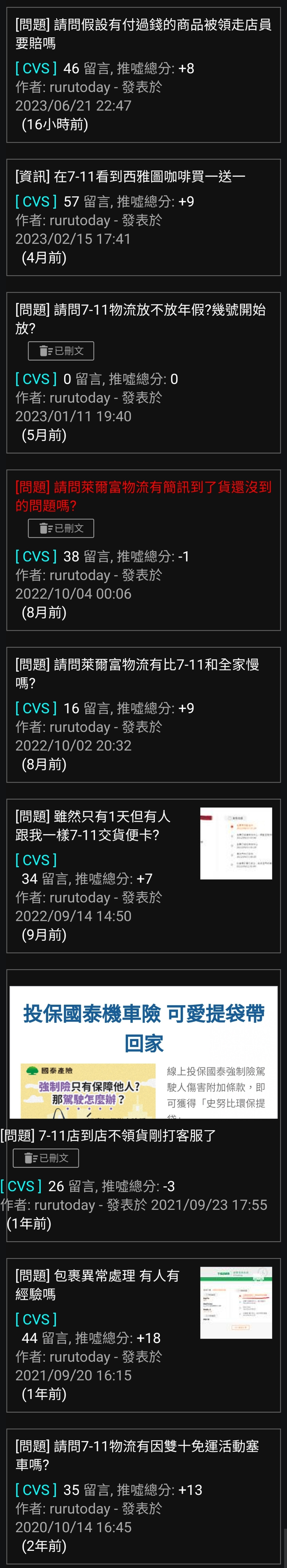Open post about Double Ten free shipping jam

tap(137, 1455)
